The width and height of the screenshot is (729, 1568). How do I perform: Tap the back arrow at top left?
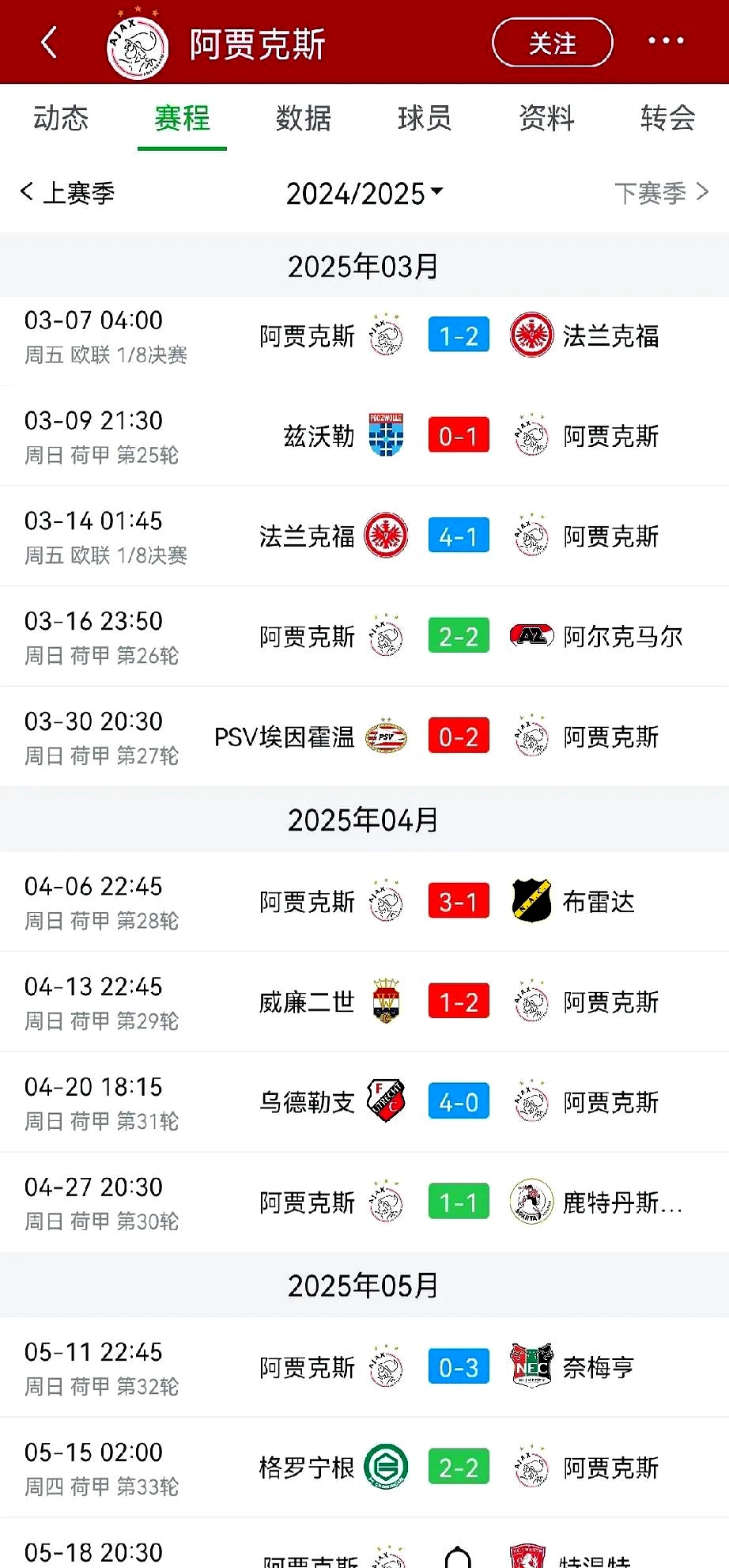47,44
